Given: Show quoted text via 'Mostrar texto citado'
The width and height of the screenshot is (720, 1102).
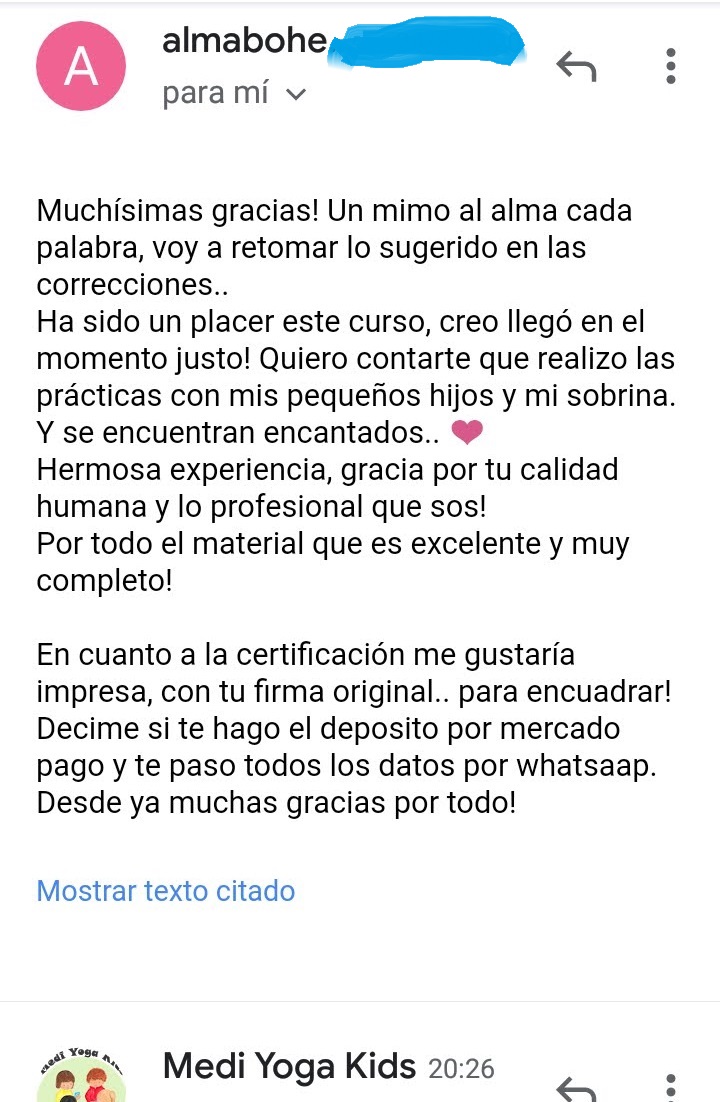Looking at the screenshot, I should [x=166, y=891].
